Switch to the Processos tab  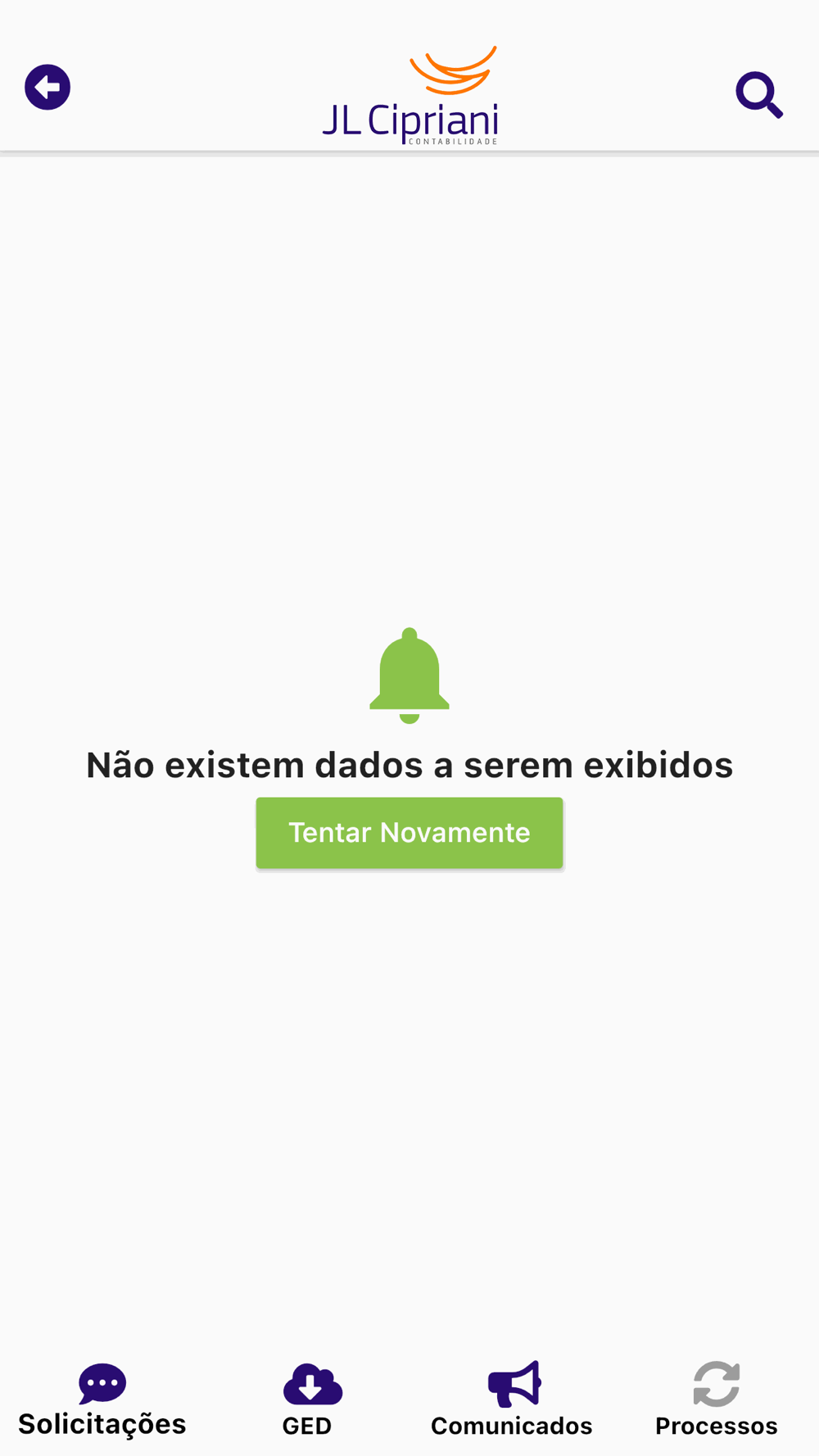[x=717, y=1400]
